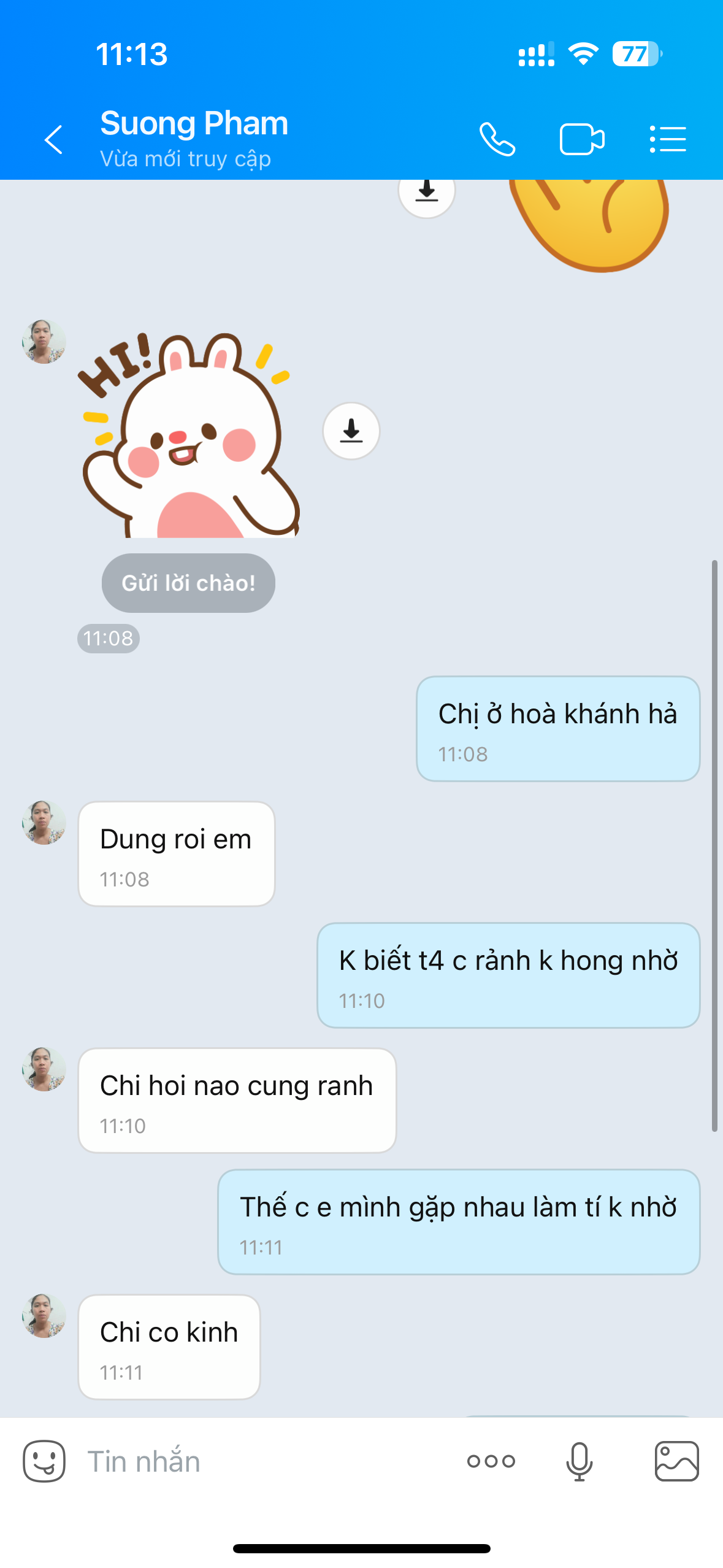Go back from Suong Pham chat
723x1568 pixels.
pos(54,139)
